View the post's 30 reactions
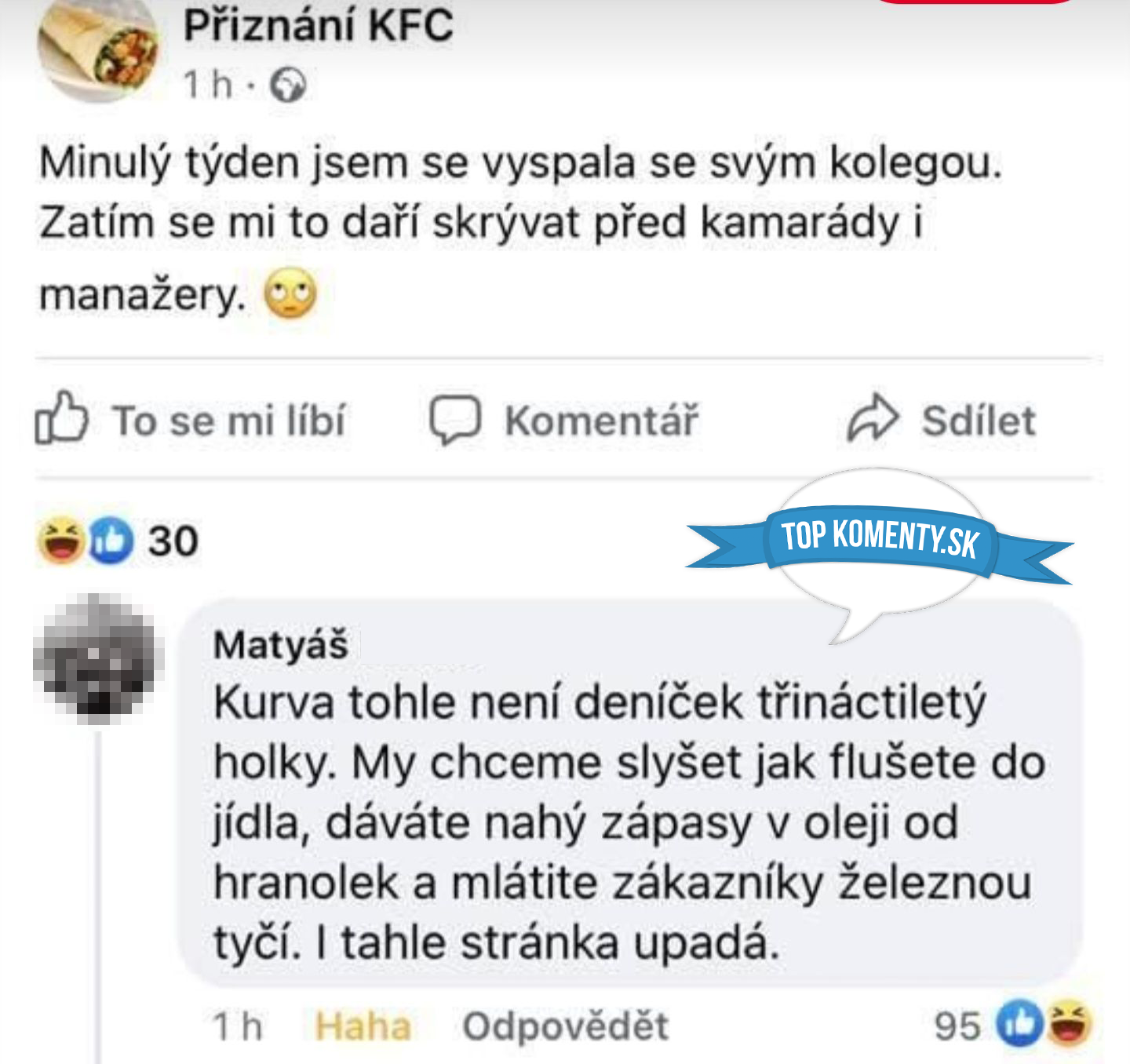Screen dimensions: 1130x1064 [x=118, y=541]
